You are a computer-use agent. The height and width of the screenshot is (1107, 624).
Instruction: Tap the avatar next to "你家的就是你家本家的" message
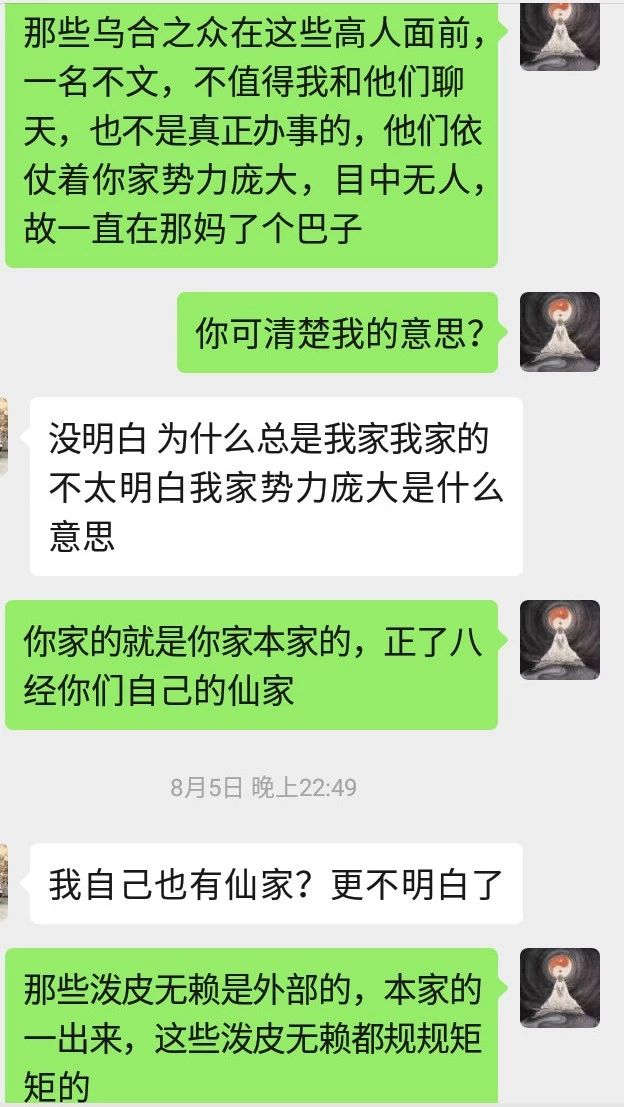coord(560,640)
